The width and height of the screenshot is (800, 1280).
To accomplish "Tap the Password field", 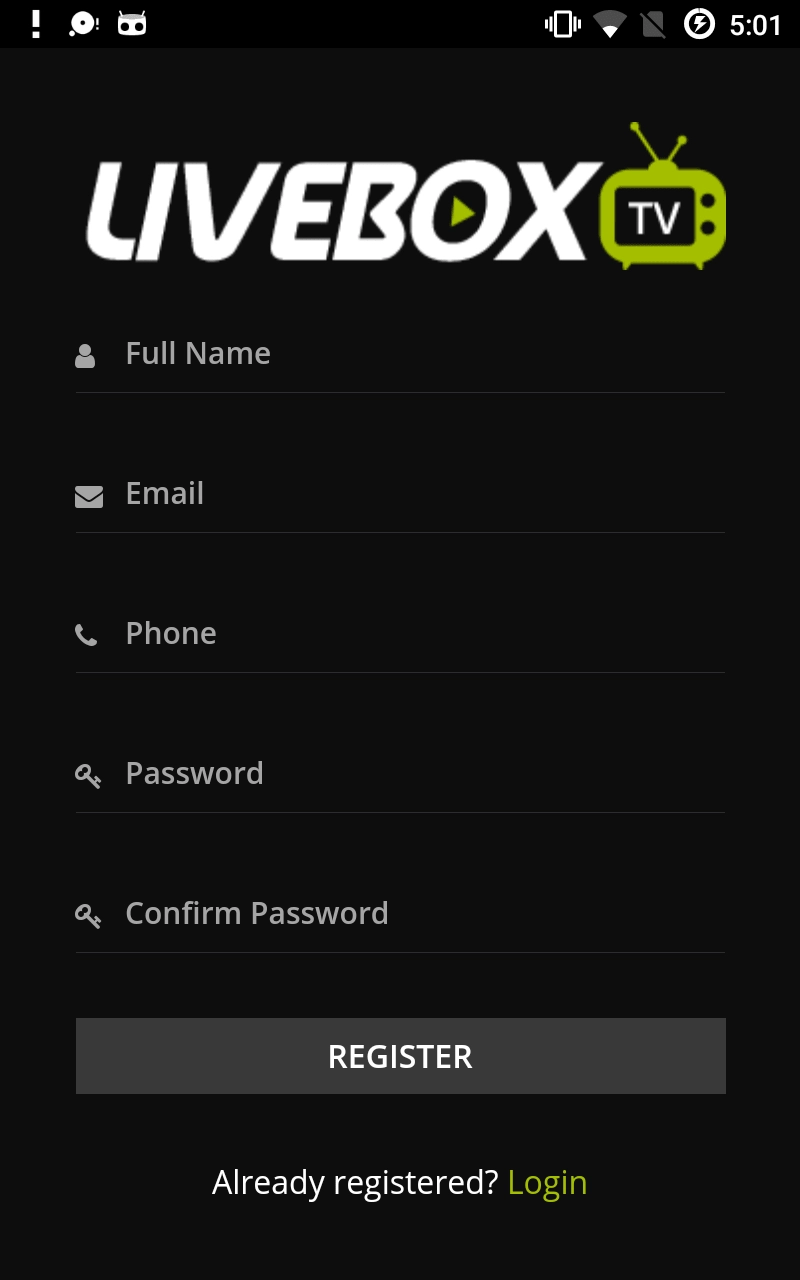I will click(x=400, y=774).
